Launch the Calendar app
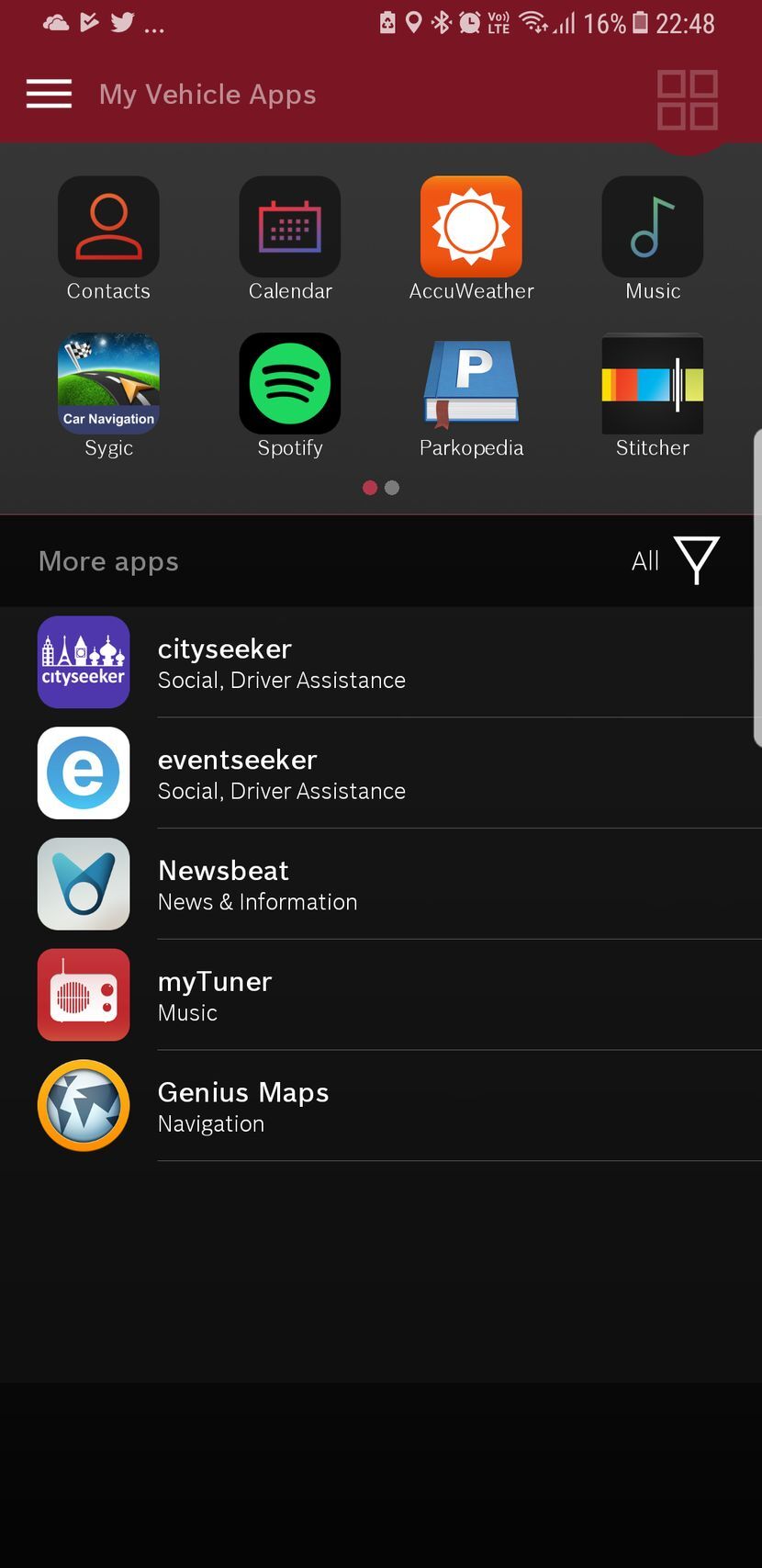The image size is (762, 1568). (290, 228)
